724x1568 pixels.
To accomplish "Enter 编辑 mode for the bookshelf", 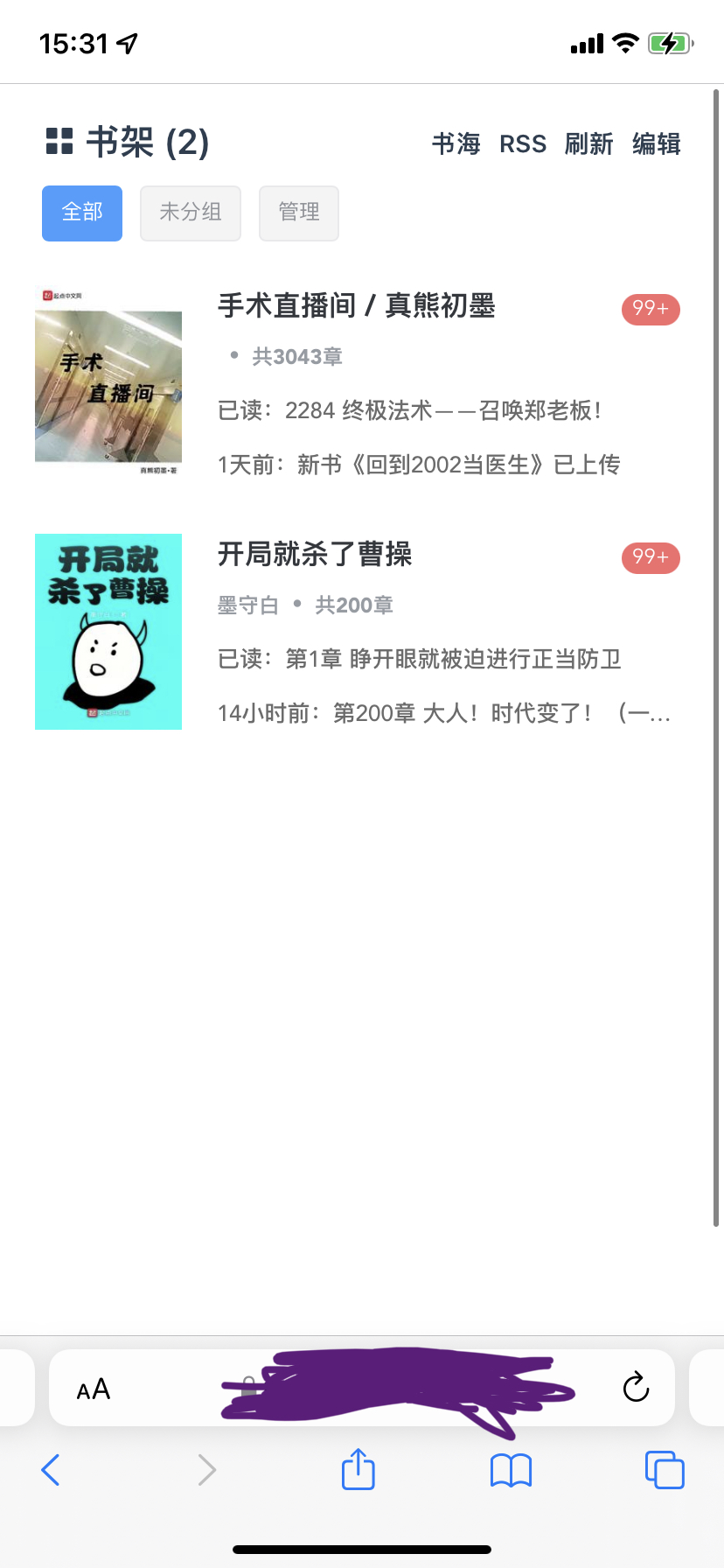I will (x=656, y=144).
